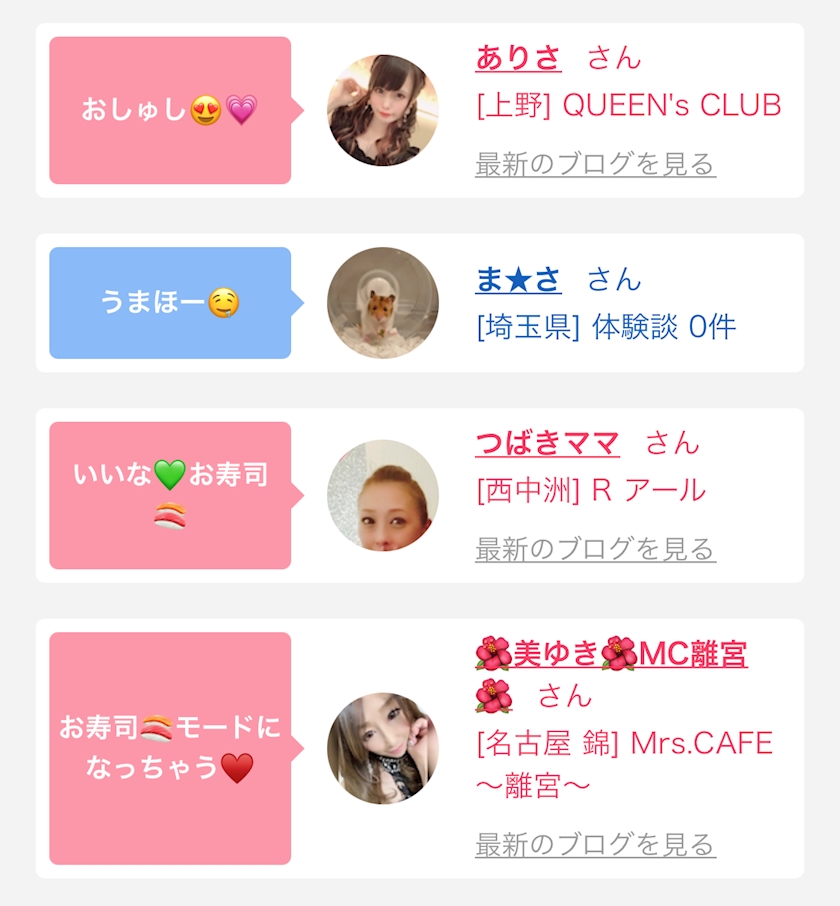This screenshot has width=840, height=906.
Task: Open the [西中洲] R アール link
Action: [591, 491]
